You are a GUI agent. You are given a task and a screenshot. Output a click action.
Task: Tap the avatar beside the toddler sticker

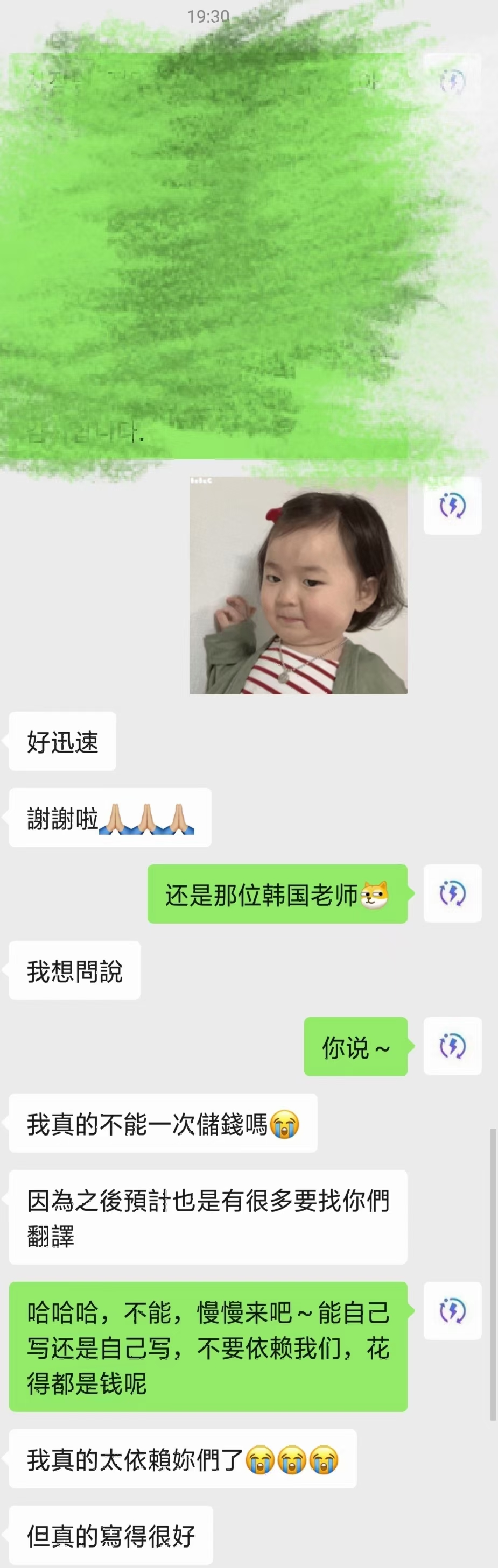point(452,505)
